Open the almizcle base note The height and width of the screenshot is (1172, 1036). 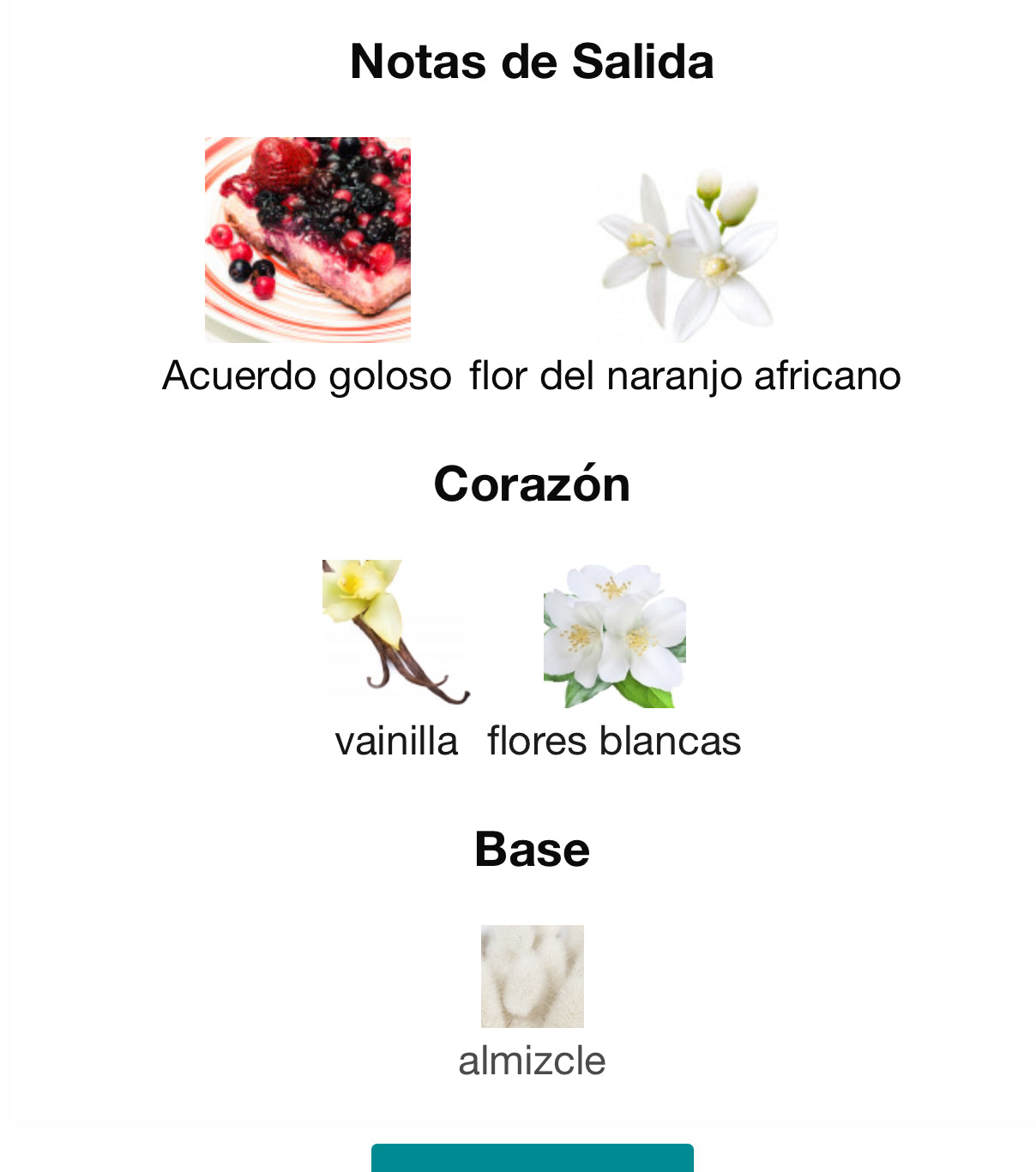[x=532, y=977]
